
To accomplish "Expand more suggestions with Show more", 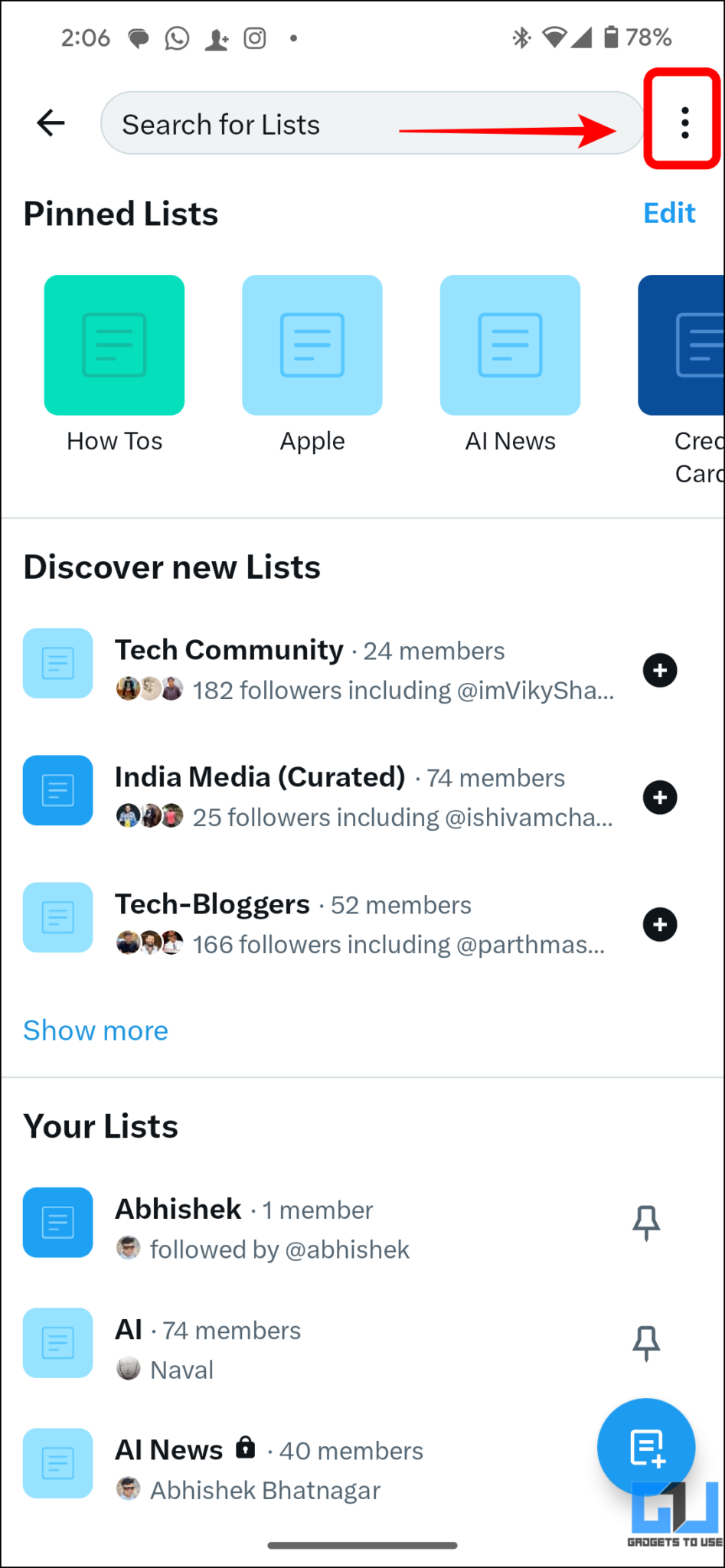I will [95, 1031].
